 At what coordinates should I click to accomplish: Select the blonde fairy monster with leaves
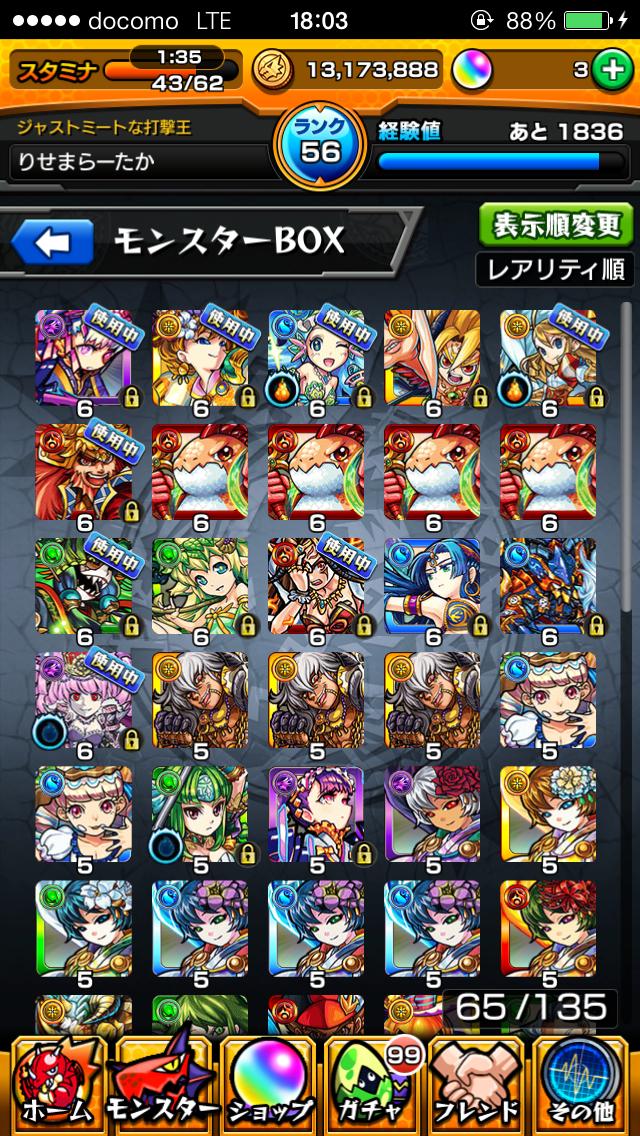[200, 586]
